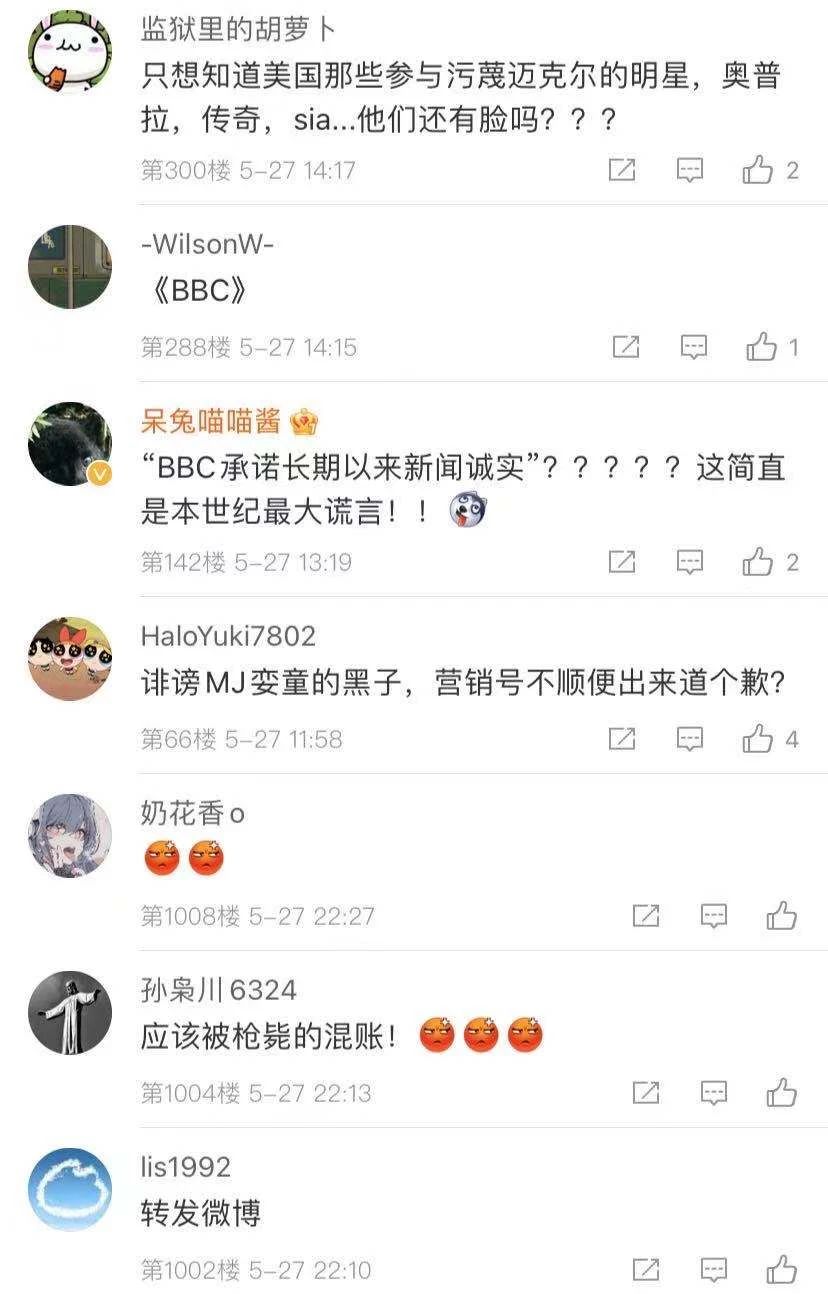
Task: Like the comment by 监狱里的胡萝卜
Action: pos(758,170)
